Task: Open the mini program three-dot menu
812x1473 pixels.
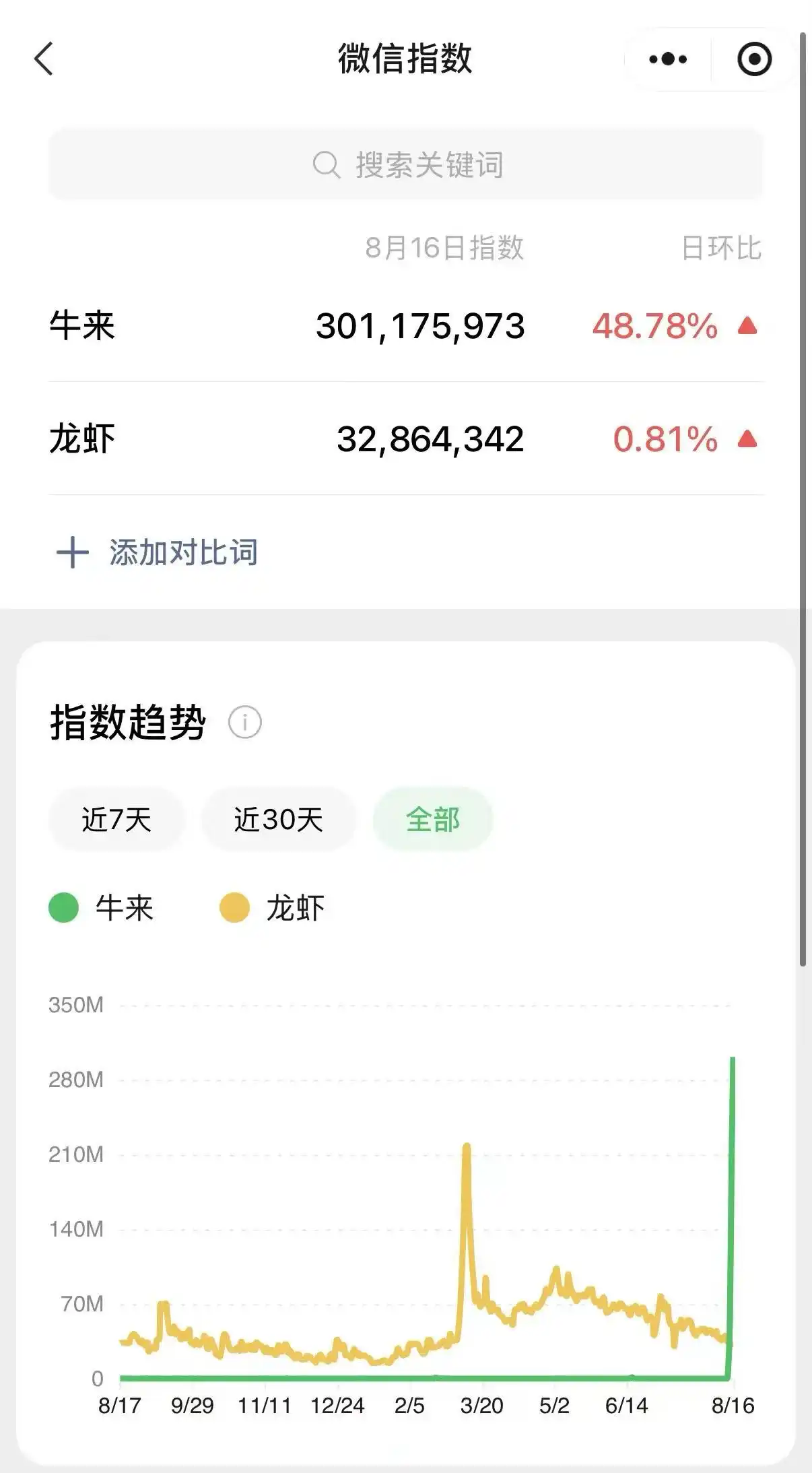Action: tap(668, 59)
